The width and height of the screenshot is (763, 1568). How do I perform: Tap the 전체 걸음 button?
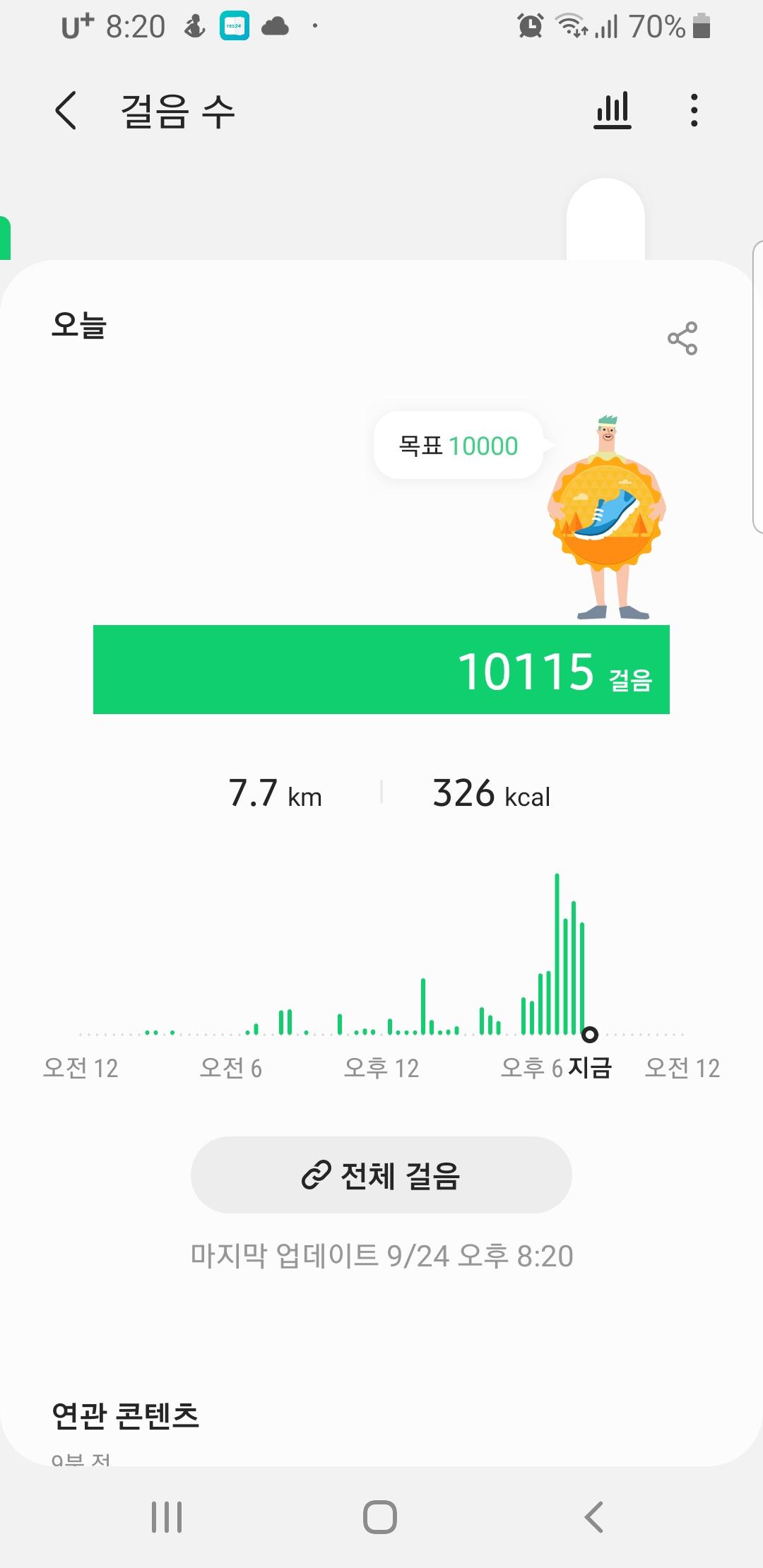click(381, 1175)
